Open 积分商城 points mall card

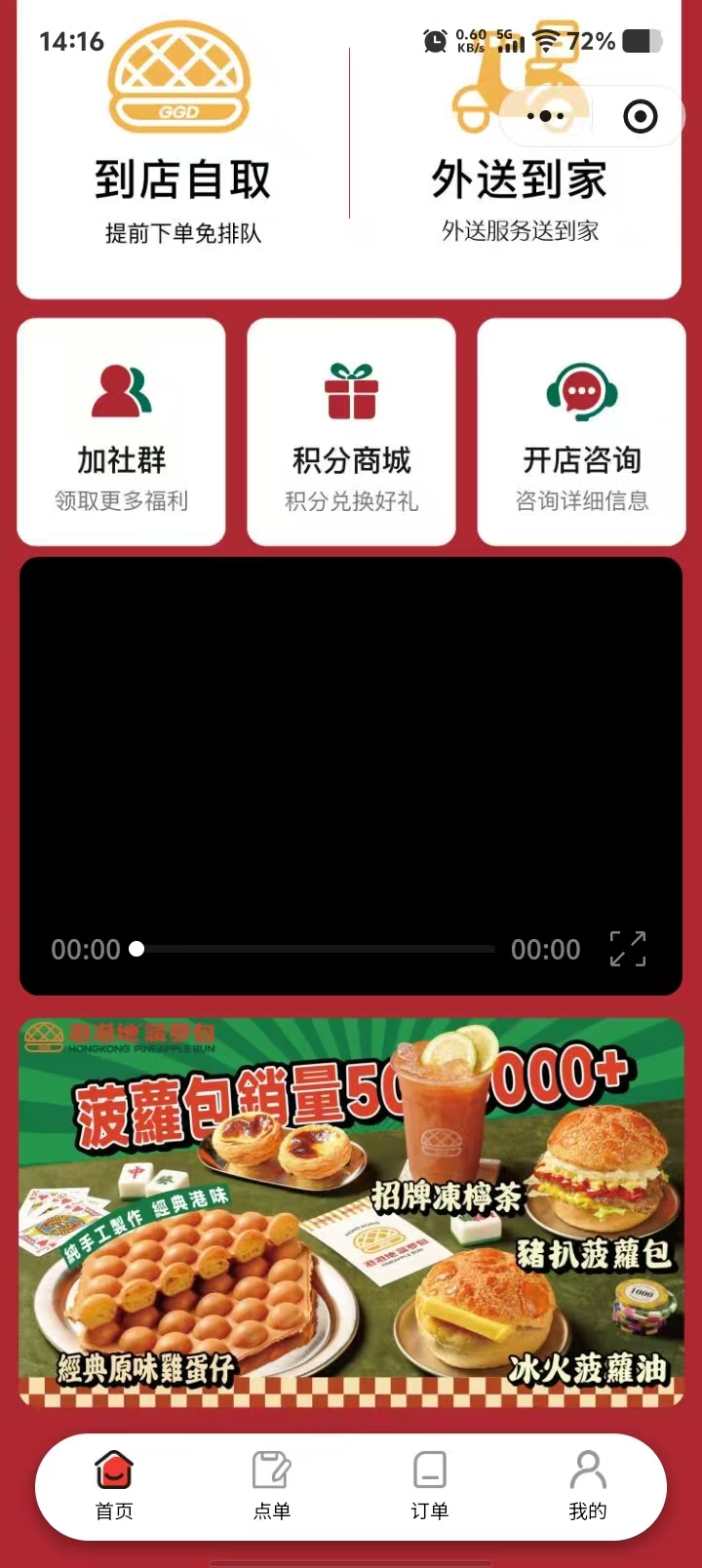pyautogui.click(x=351, y=432)
